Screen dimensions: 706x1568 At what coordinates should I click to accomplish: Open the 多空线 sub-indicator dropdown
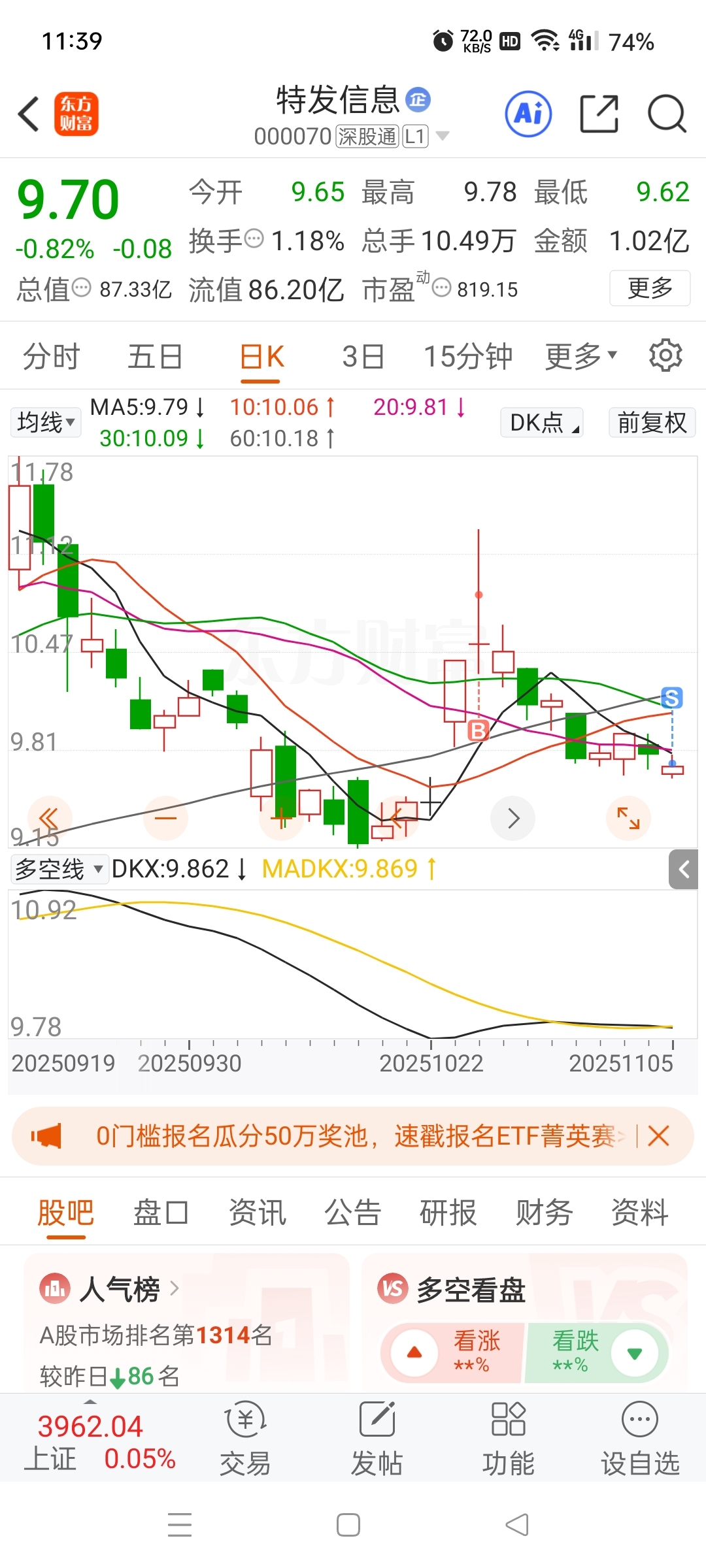pyautogui.click(x=59, y=870)
